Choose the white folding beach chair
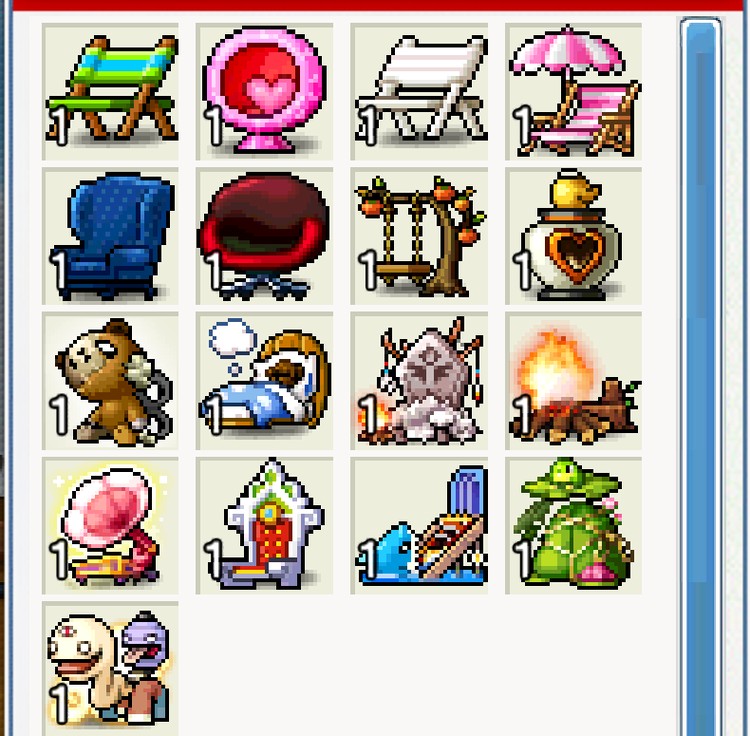This screenshot has width=750, height=736. [x=420, y=92]
